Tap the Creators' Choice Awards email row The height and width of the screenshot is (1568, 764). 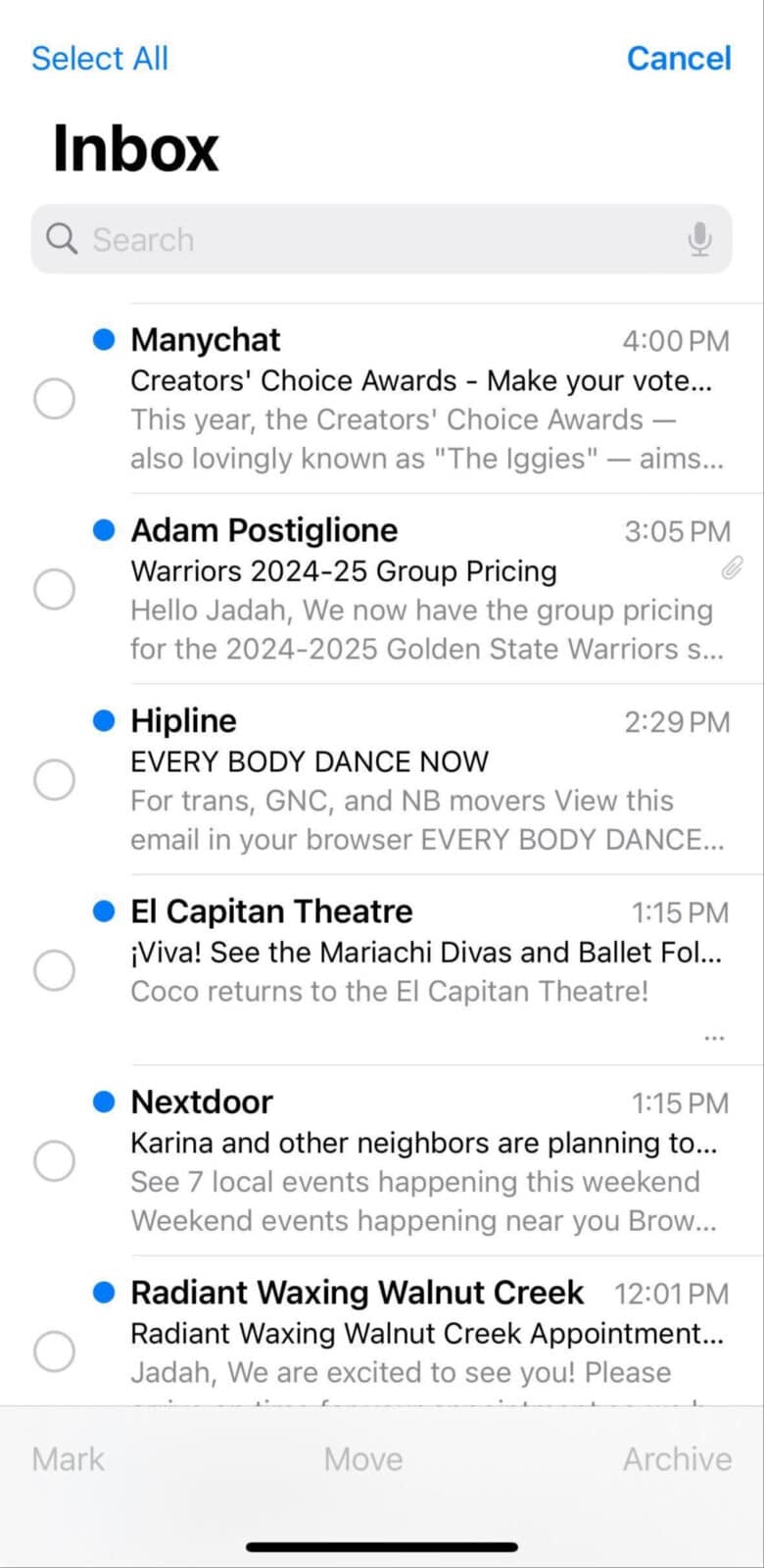pos(382,399)
